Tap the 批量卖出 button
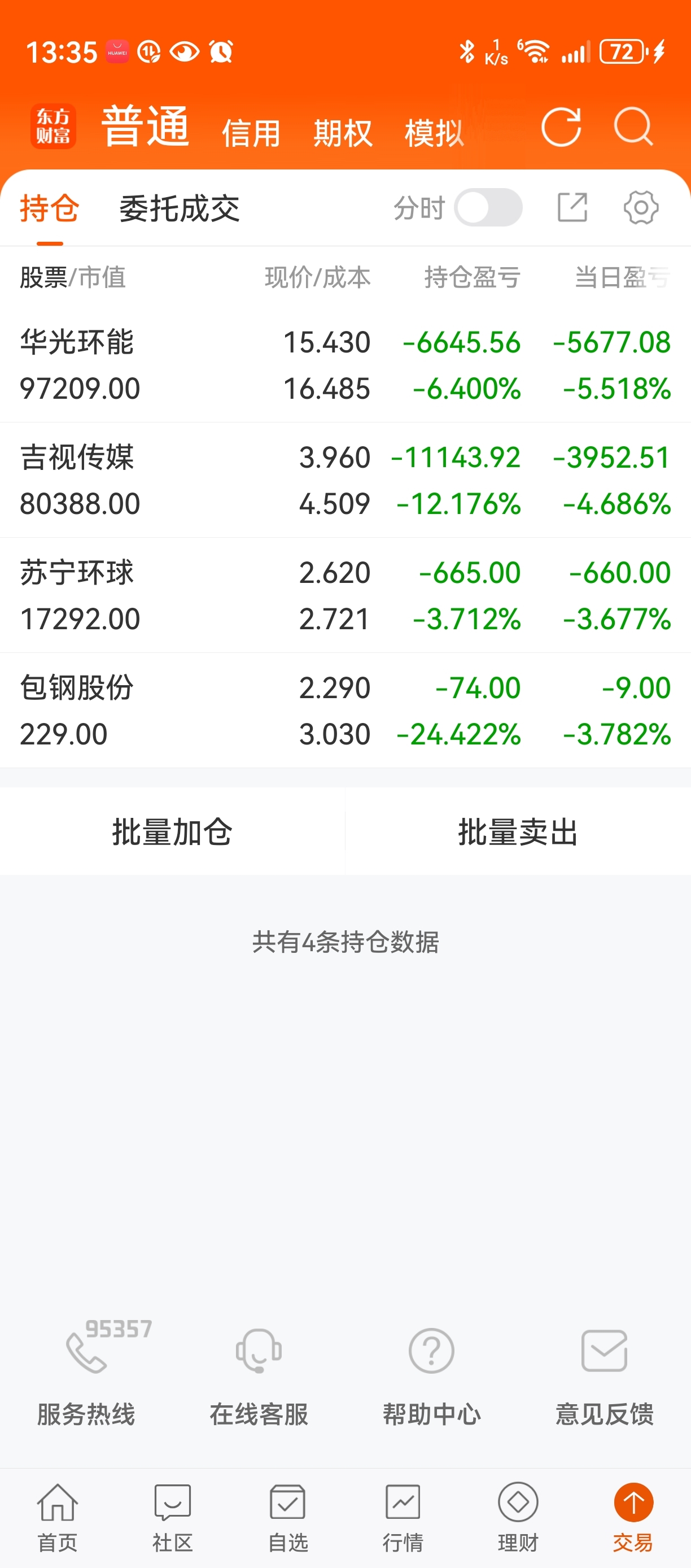 coord(518,831)
